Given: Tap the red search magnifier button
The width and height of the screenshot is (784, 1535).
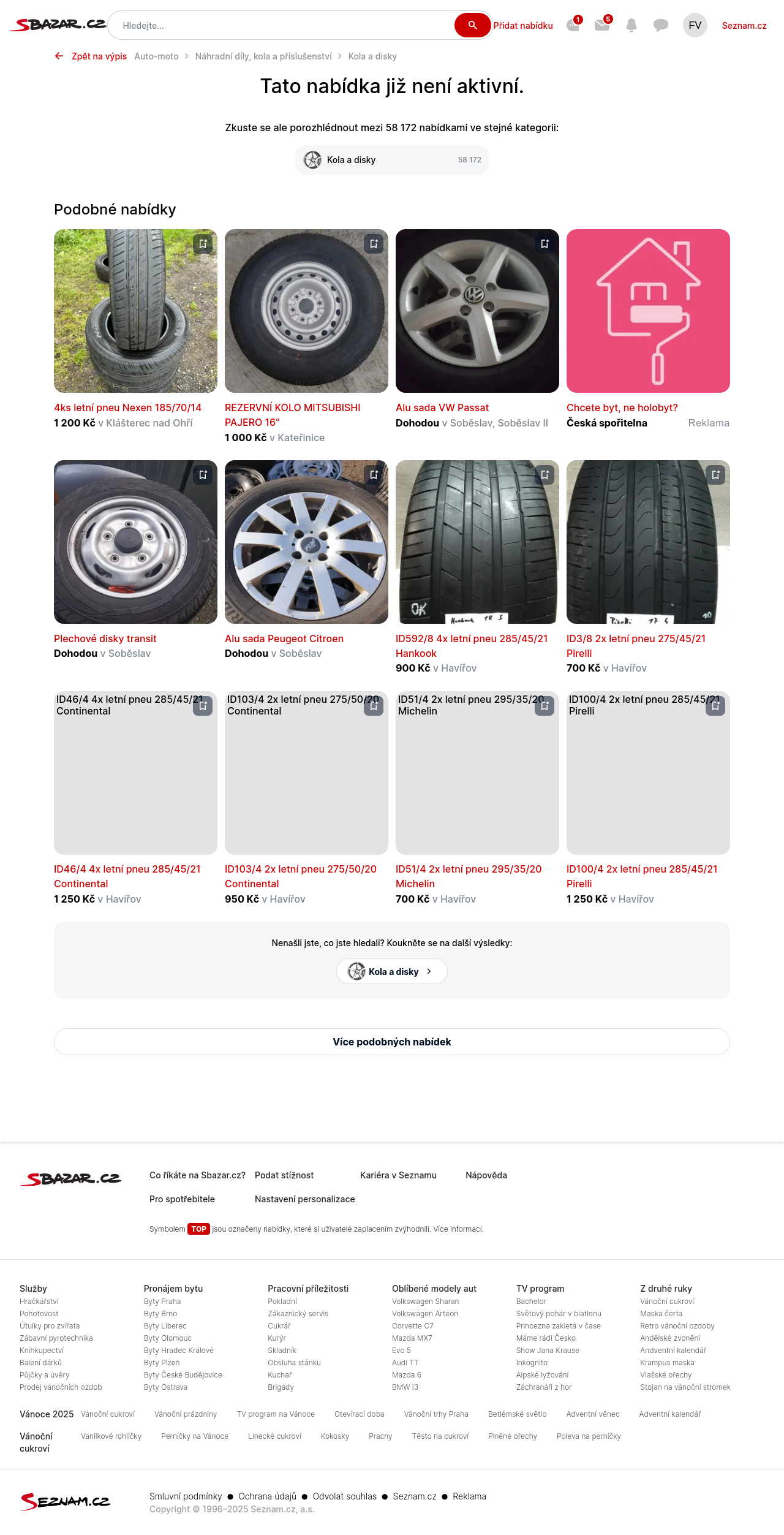Looking at the screenshot, I should click(472, 25).
